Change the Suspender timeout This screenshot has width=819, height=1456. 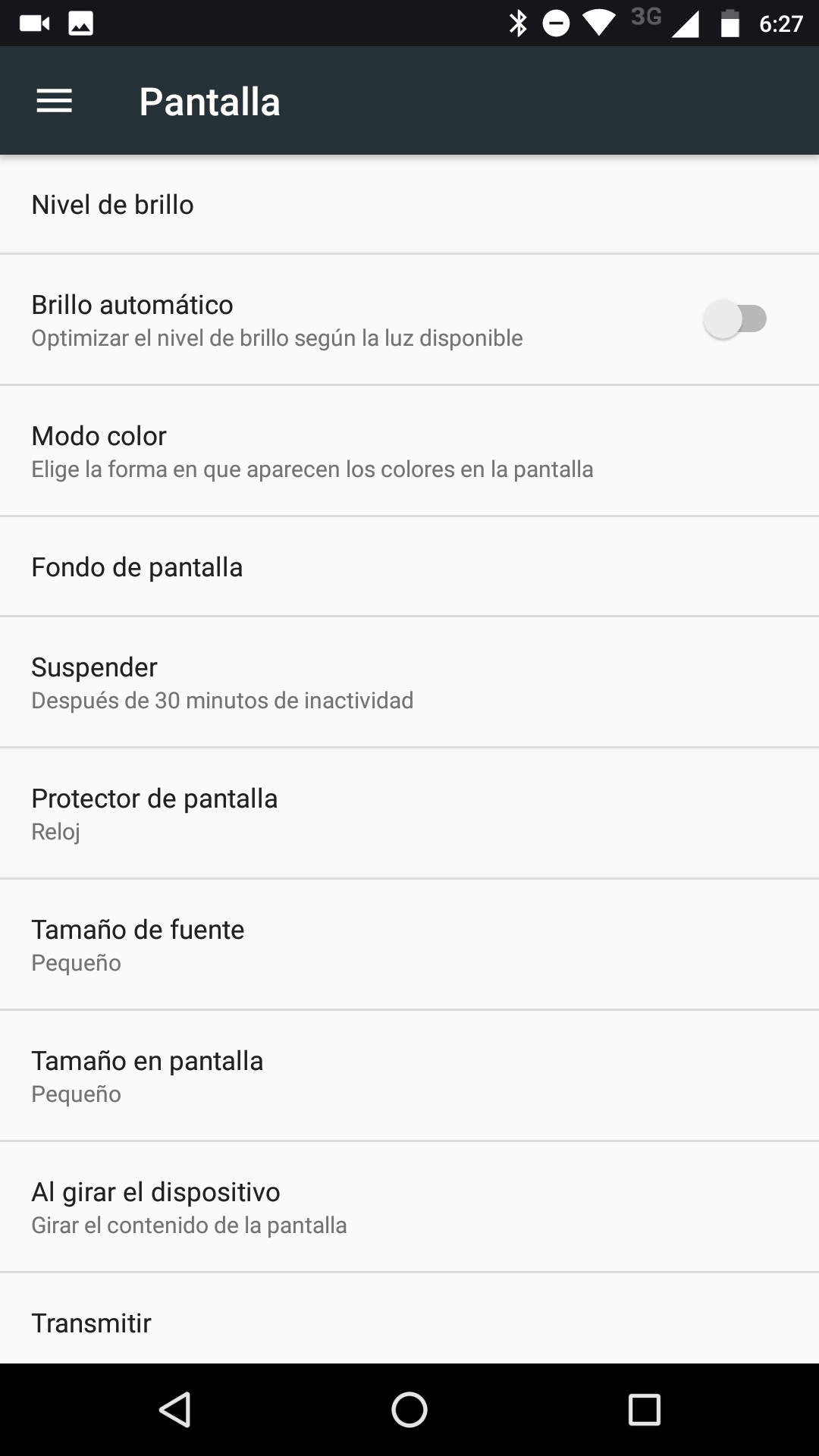409,682
